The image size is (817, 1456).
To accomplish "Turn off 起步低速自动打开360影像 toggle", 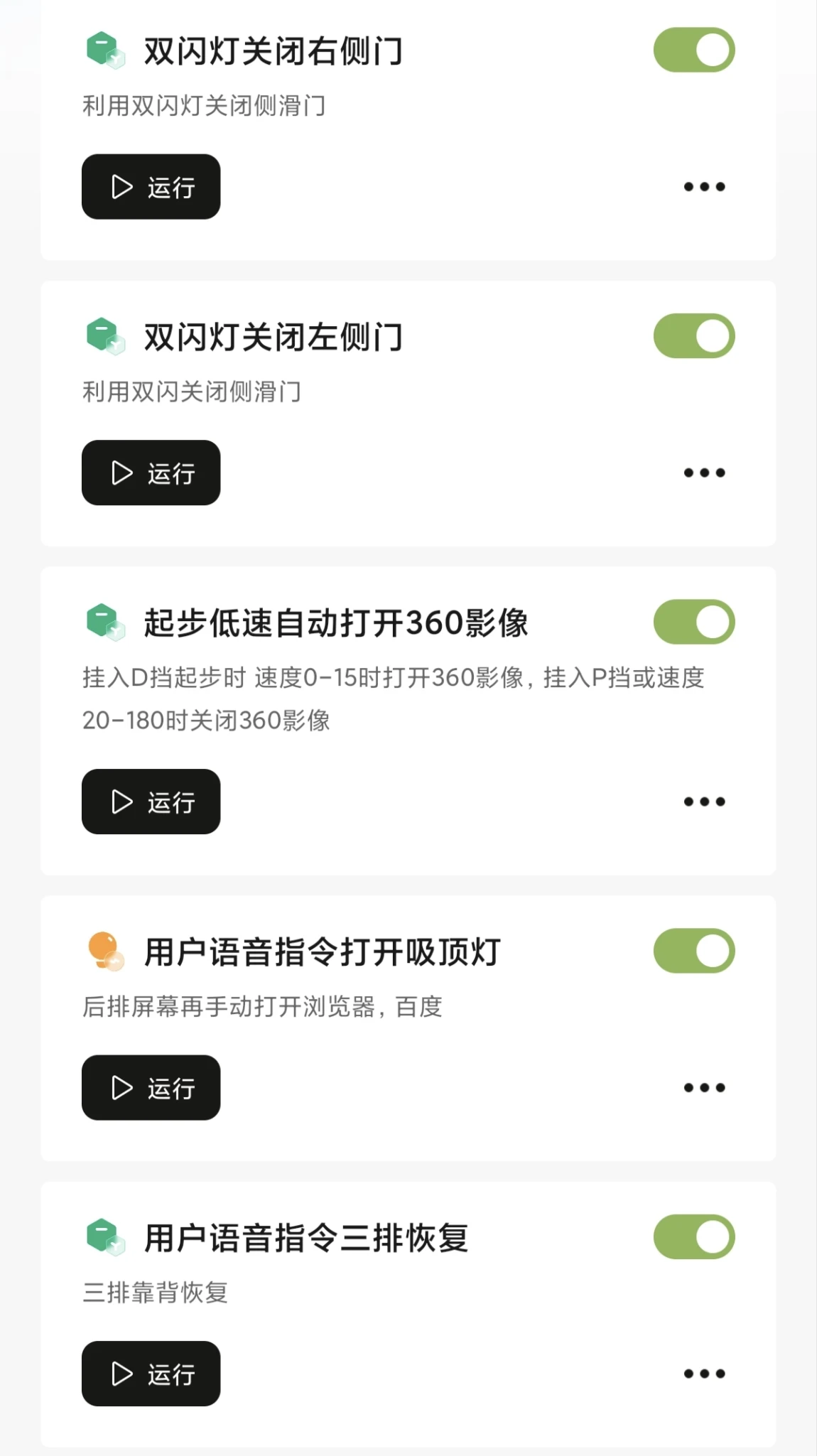I will (x=694, y=622).
